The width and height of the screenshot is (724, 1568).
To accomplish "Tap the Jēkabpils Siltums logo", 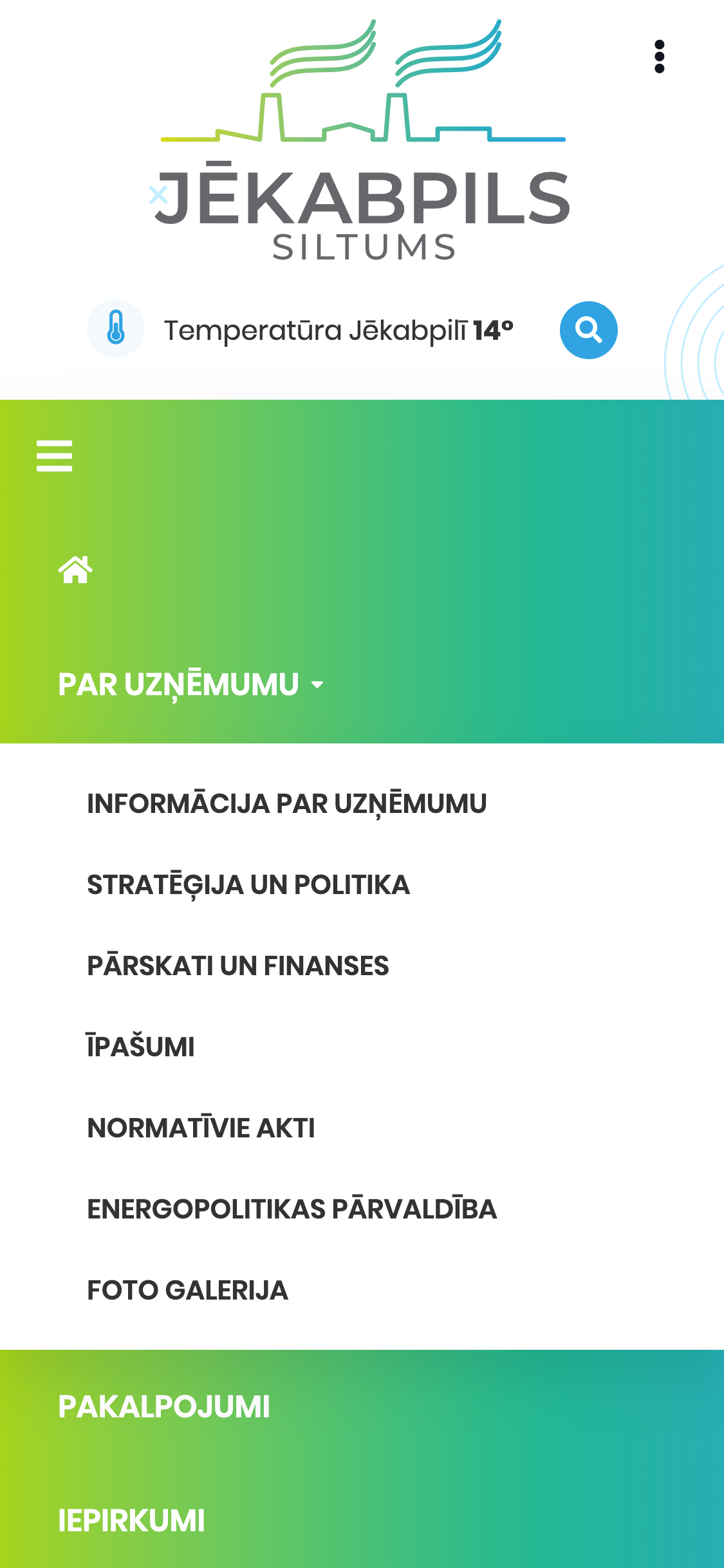I will tap(362, 142).
